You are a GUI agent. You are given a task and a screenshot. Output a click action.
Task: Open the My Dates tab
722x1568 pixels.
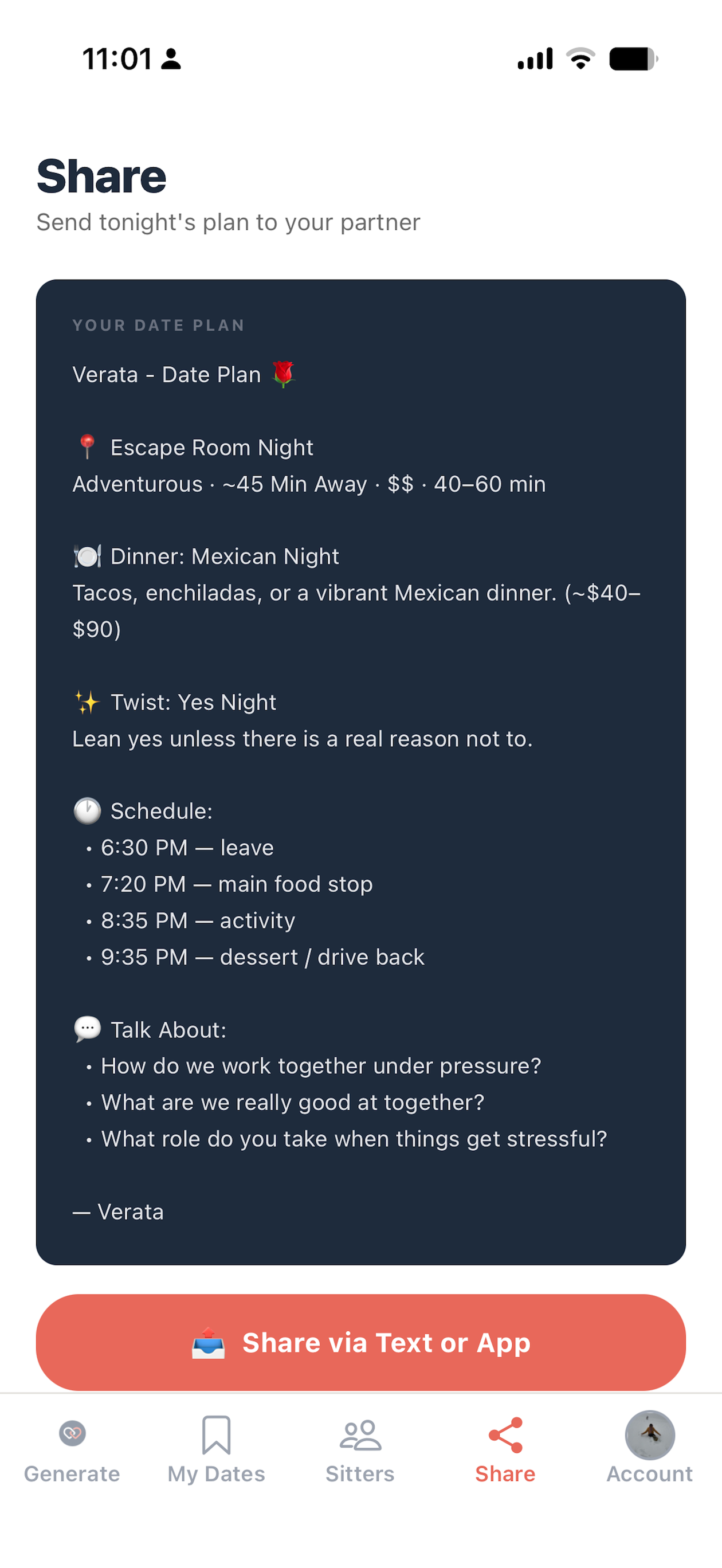pos(216,1450)
